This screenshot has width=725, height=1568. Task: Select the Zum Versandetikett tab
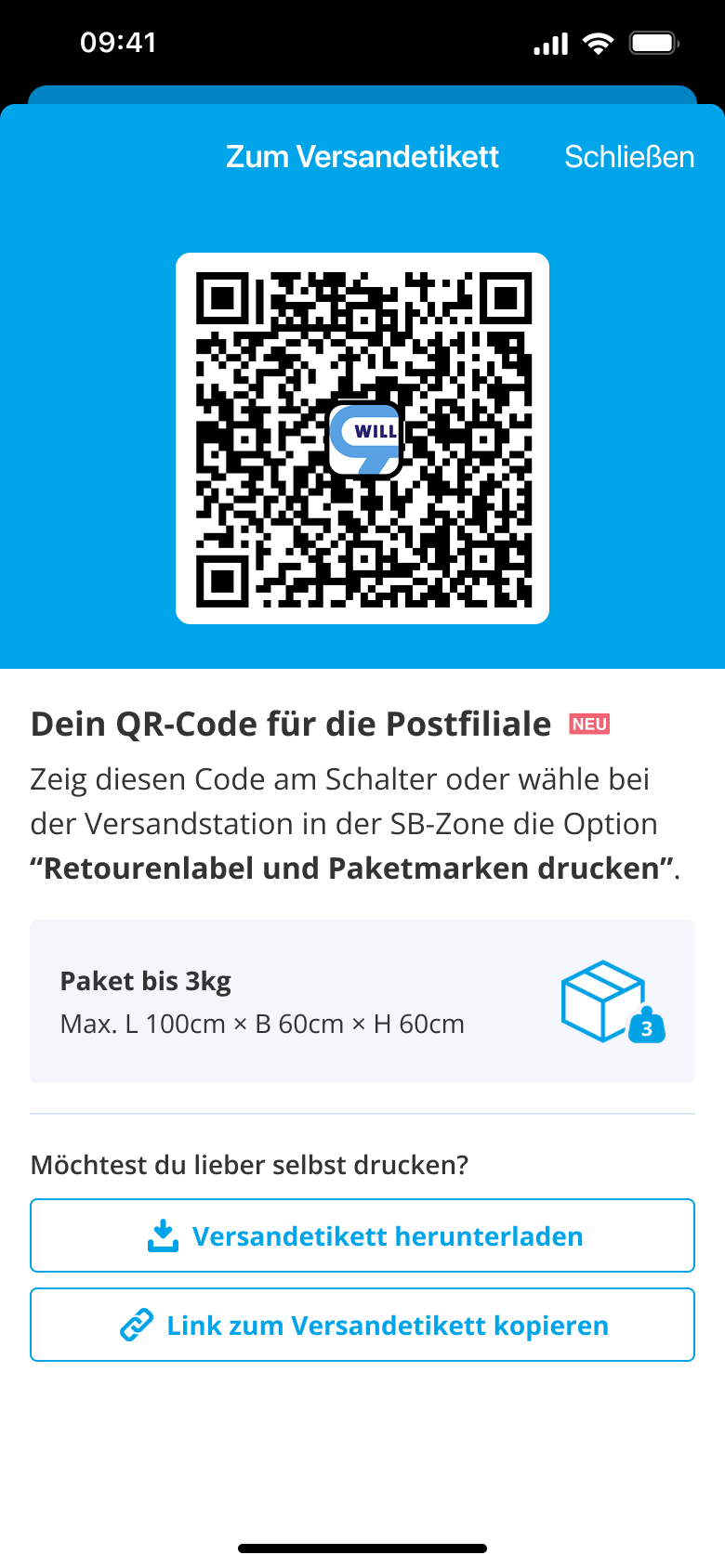pyautogui.click(x=362, y=157)
